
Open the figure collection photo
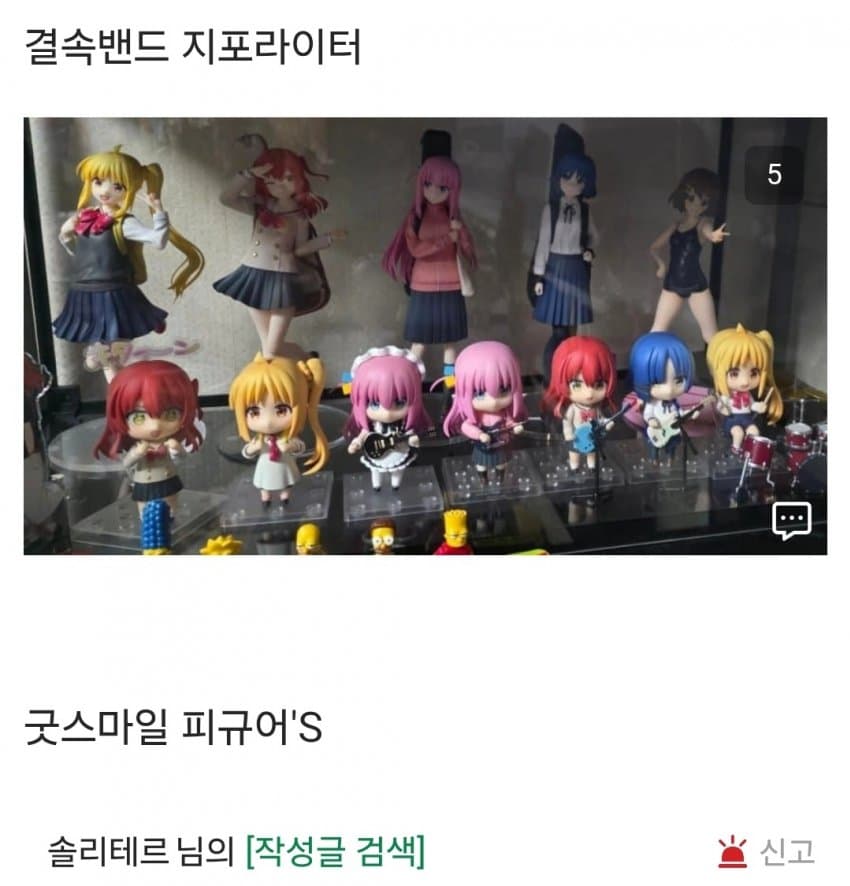point(425,336)
